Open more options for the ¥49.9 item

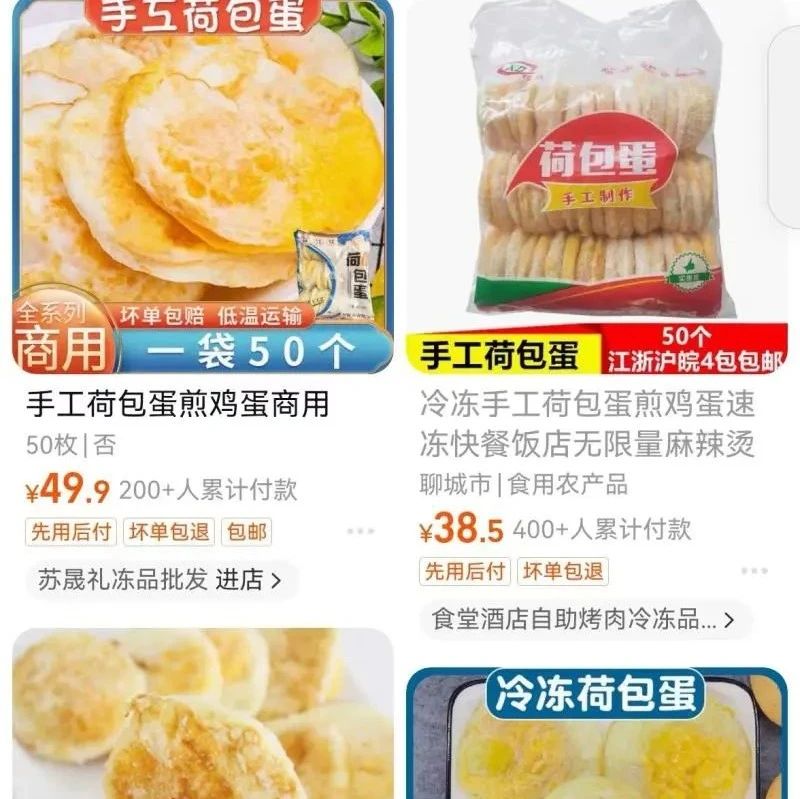pyautogui.click(x=361, y=531)
